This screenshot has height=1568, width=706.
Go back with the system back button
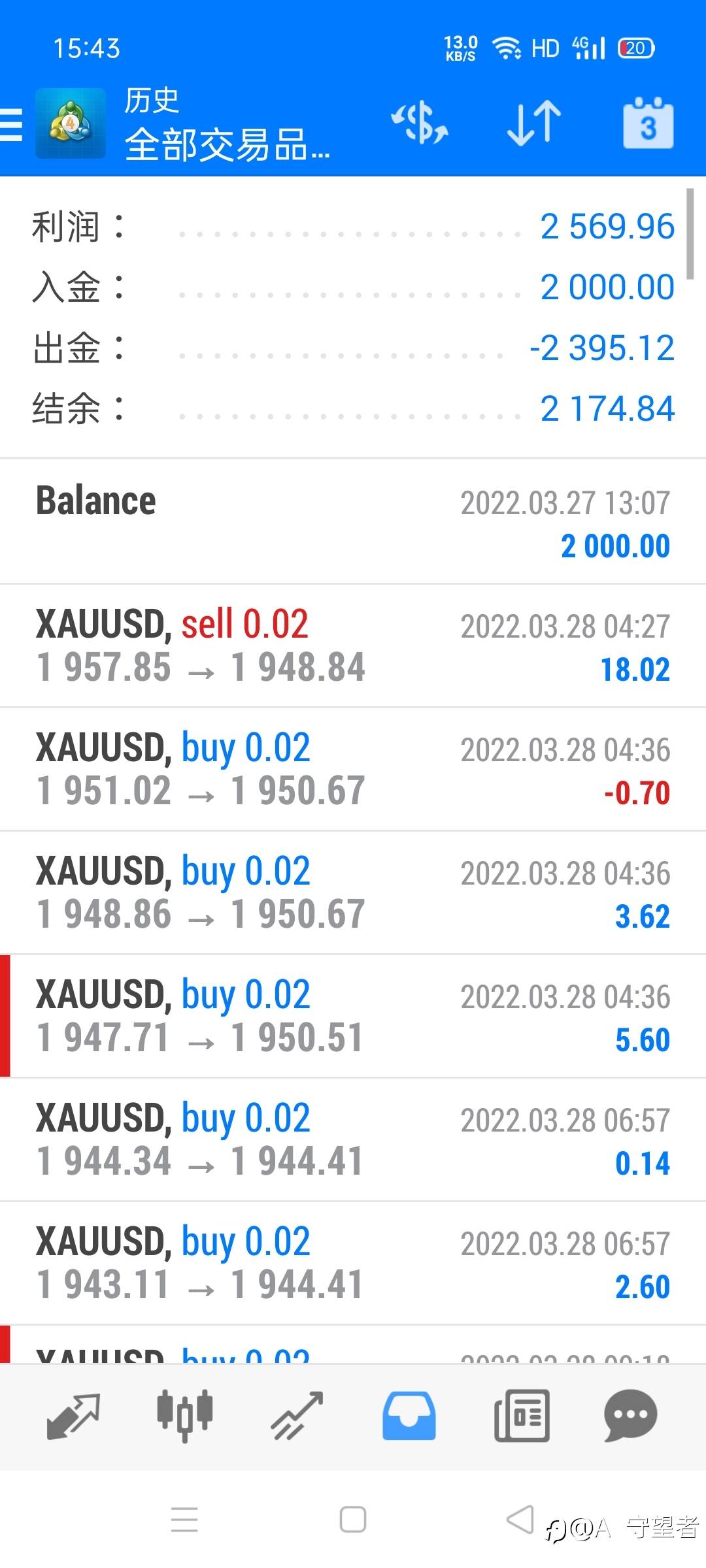(x=520, y=1520)
